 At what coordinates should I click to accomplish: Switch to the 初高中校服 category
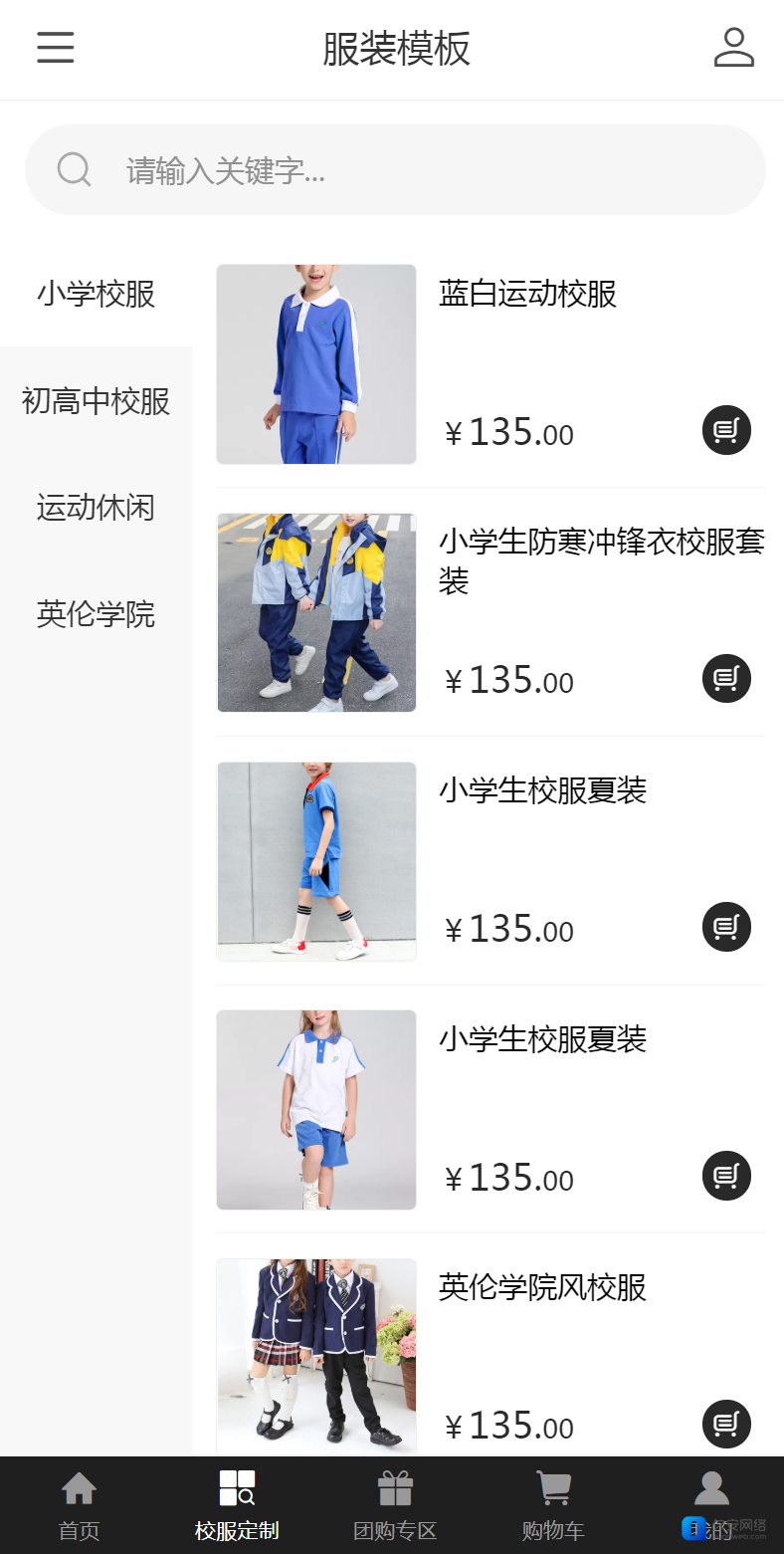tap(96, 401)
